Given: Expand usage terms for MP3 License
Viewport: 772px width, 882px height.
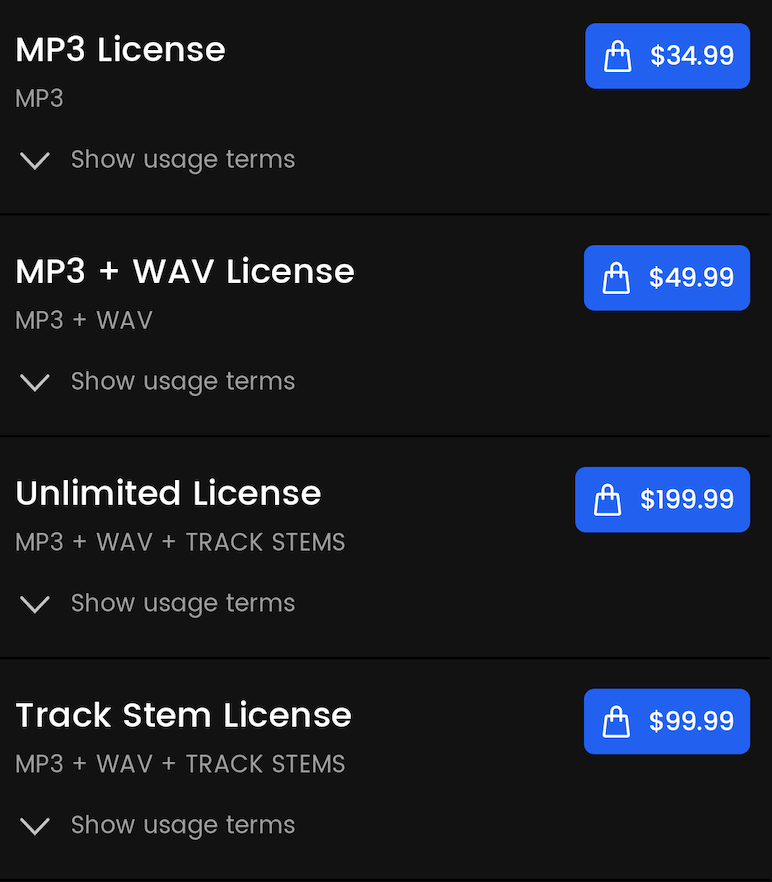Looking at the screenshot, I should click(156, 160).
